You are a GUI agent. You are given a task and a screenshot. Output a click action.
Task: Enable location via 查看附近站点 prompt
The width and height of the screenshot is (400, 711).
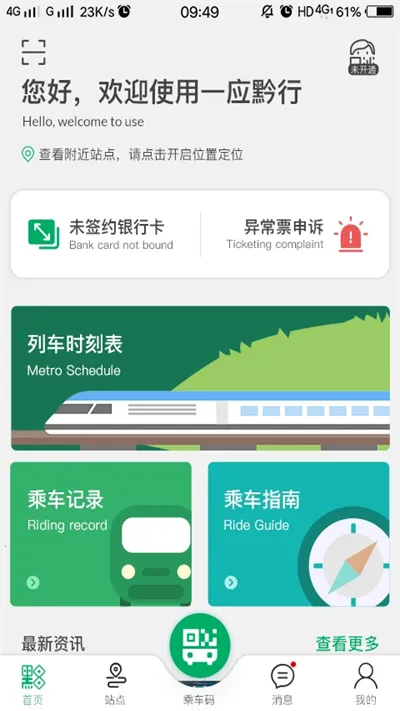click(x=132, y=155)
